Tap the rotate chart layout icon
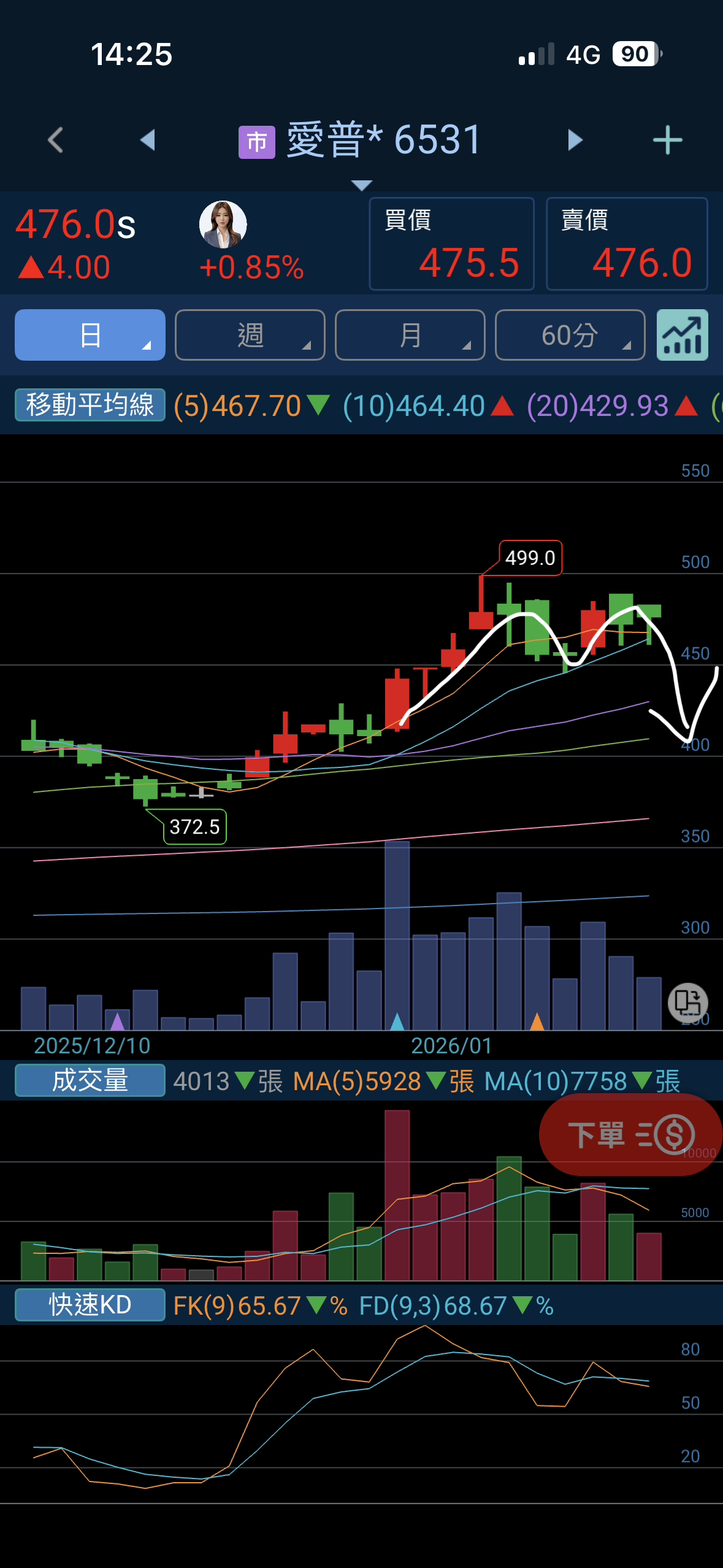 (687, 1002)
